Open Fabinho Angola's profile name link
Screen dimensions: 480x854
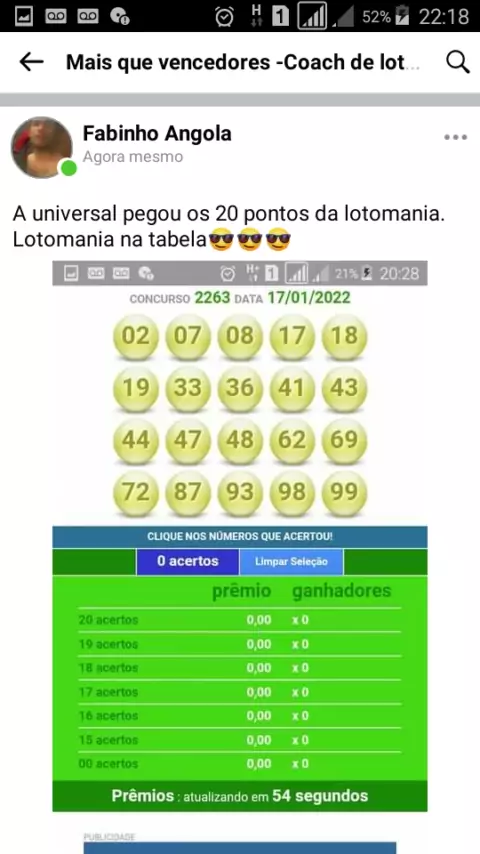157,133
